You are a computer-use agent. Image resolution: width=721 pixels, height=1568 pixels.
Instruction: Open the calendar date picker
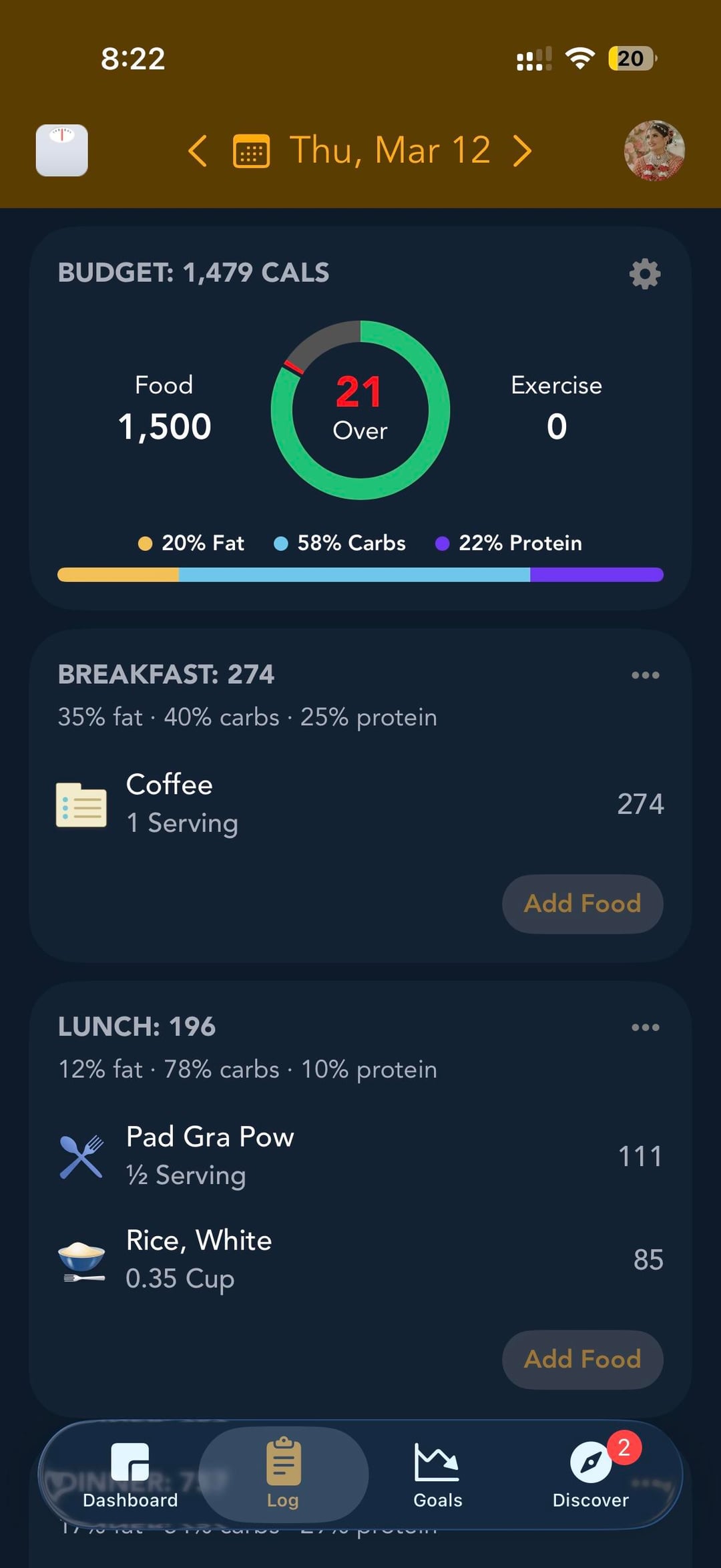251,151
